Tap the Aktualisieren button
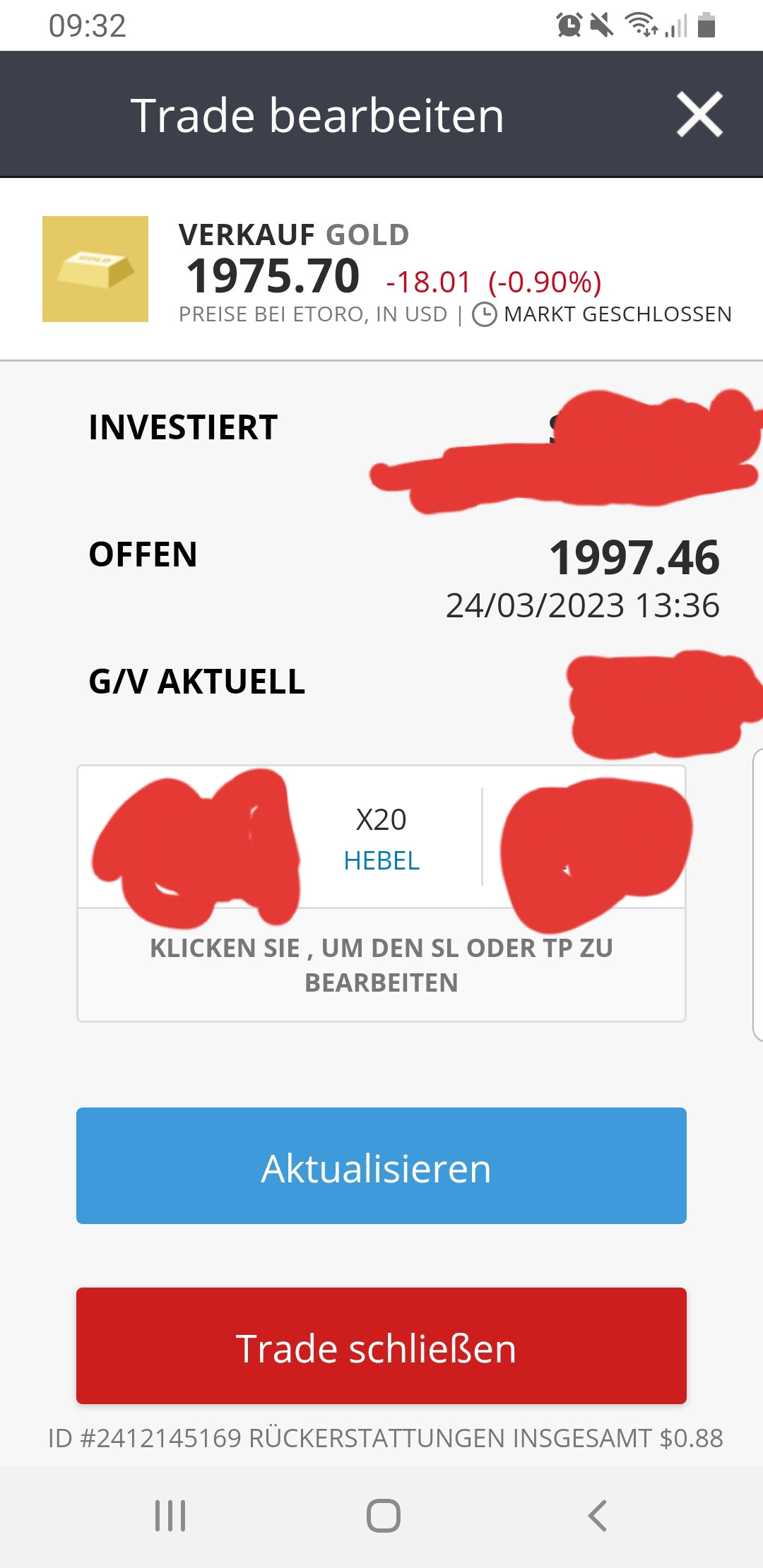The height and width of the screenshot is (1568, 763). point(381,1165)
